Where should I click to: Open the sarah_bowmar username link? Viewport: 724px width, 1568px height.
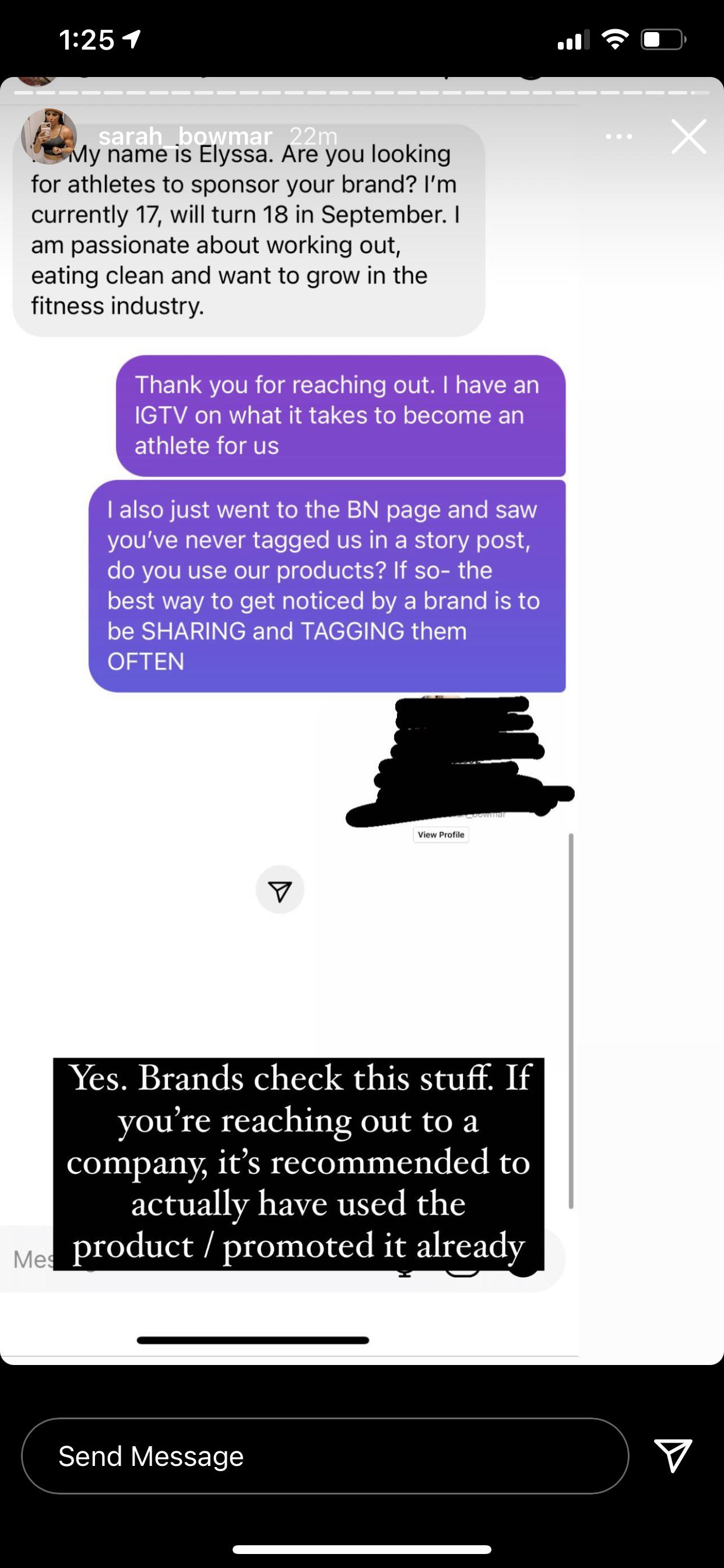pos(185,136)
